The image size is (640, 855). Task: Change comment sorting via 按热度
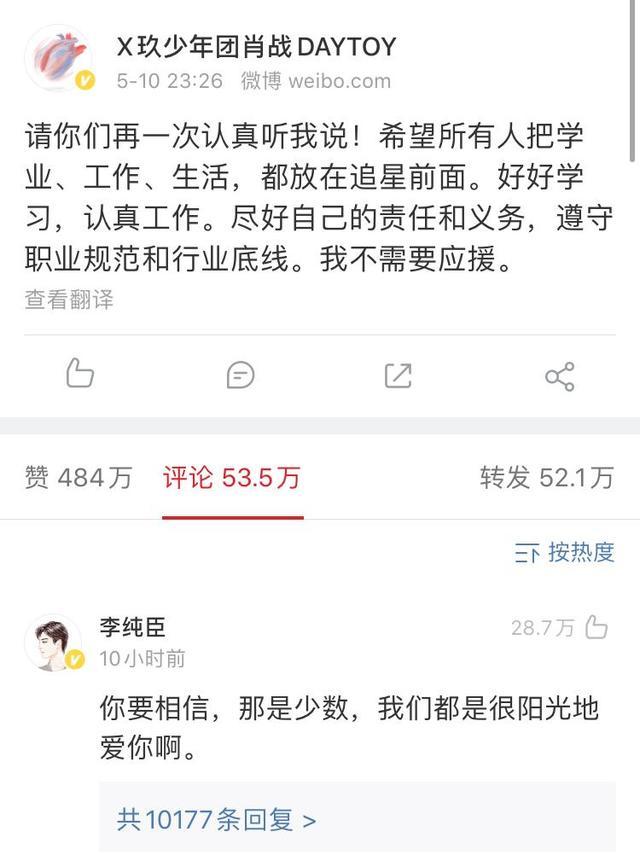click(565, 552)
